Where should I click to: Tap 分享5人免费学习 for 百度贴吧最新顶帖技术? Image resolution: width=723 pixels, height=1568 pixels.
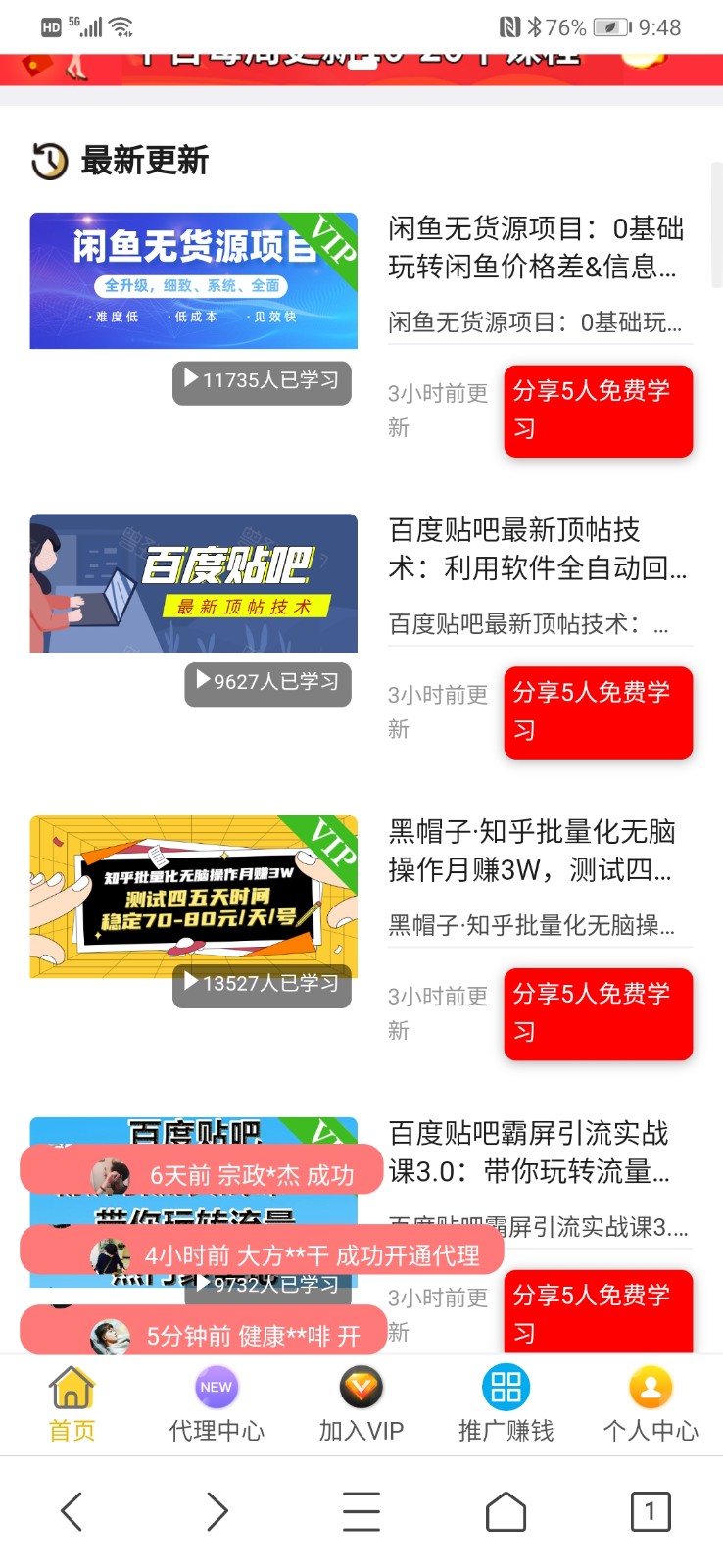598,712
